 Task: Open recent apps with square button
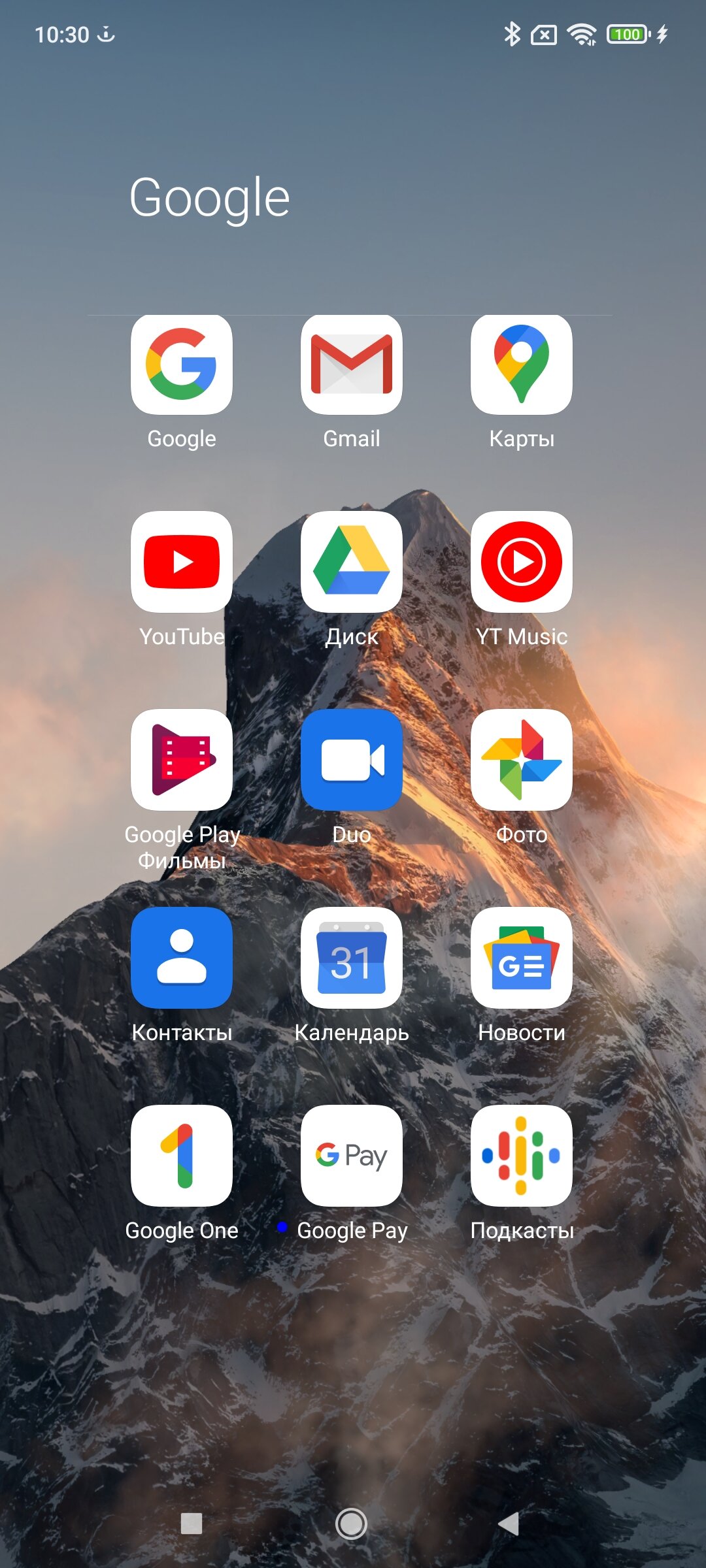point(192,1524)
